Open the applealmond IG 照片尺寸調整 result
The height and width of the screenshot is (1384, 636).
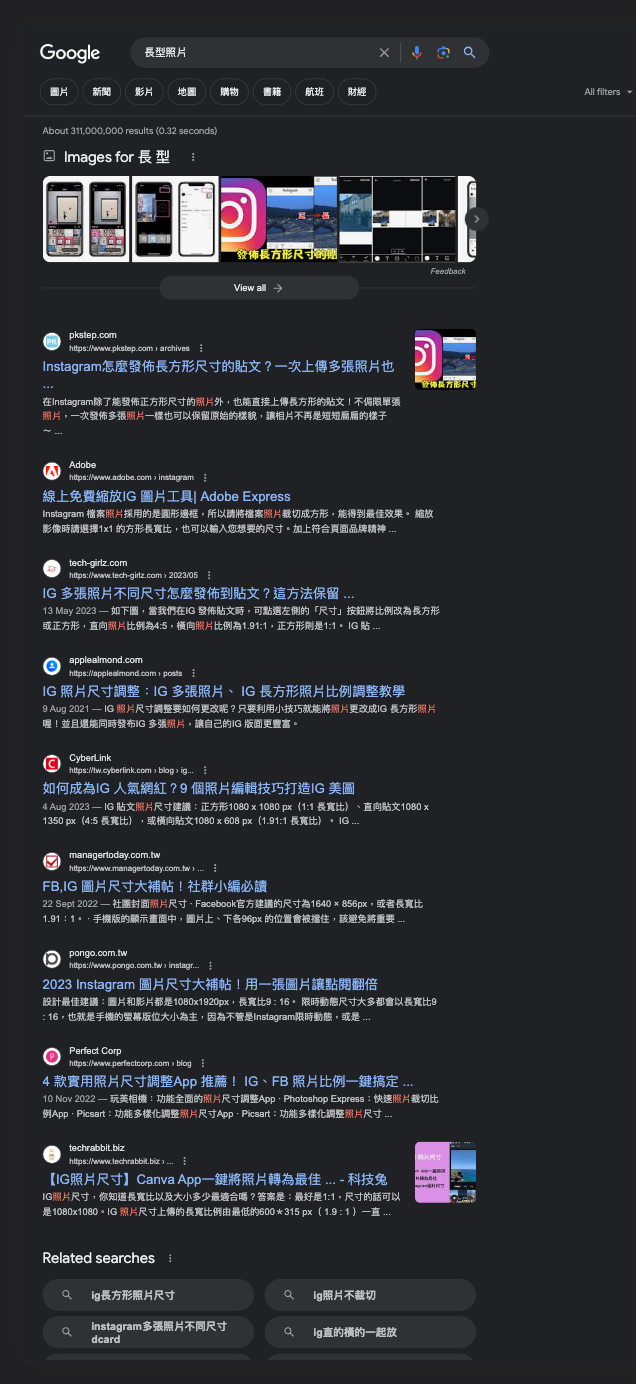click(x=223, y=691)
